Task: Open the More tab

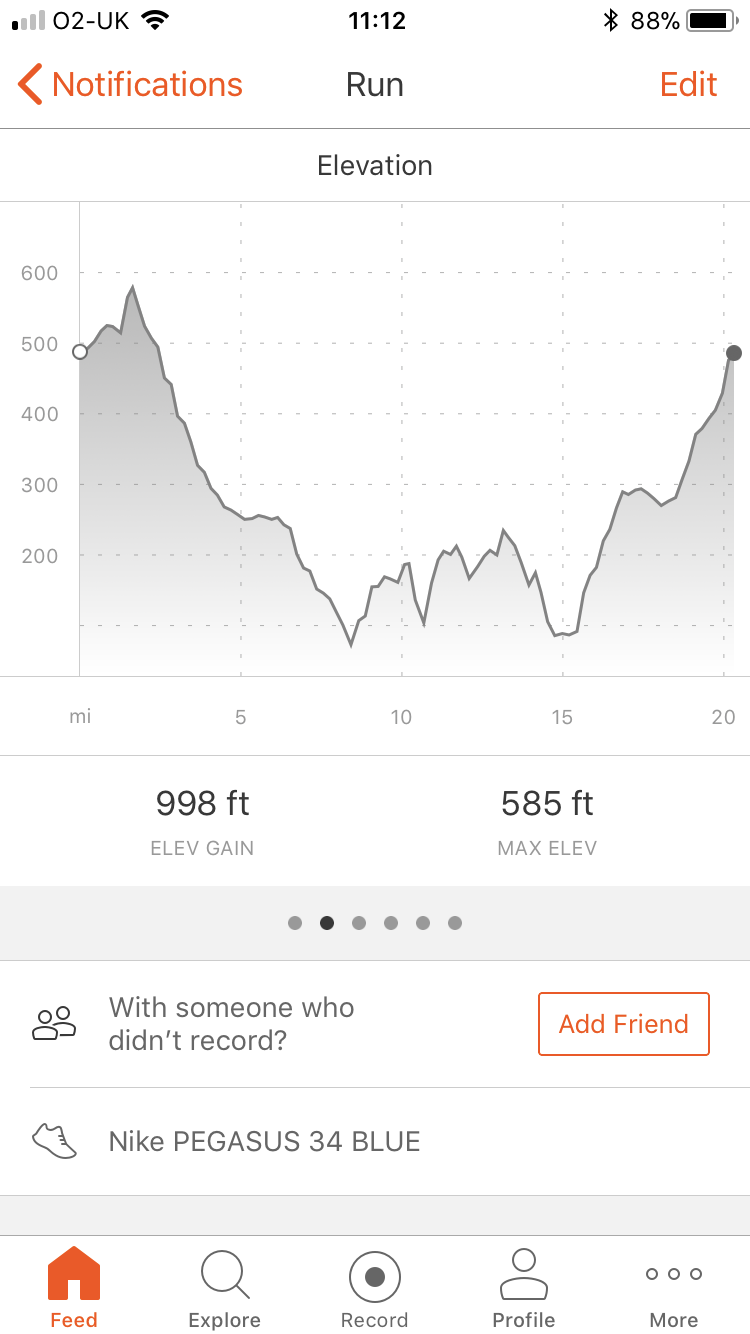Action: pyautogui.click(x=673, y=1288)
